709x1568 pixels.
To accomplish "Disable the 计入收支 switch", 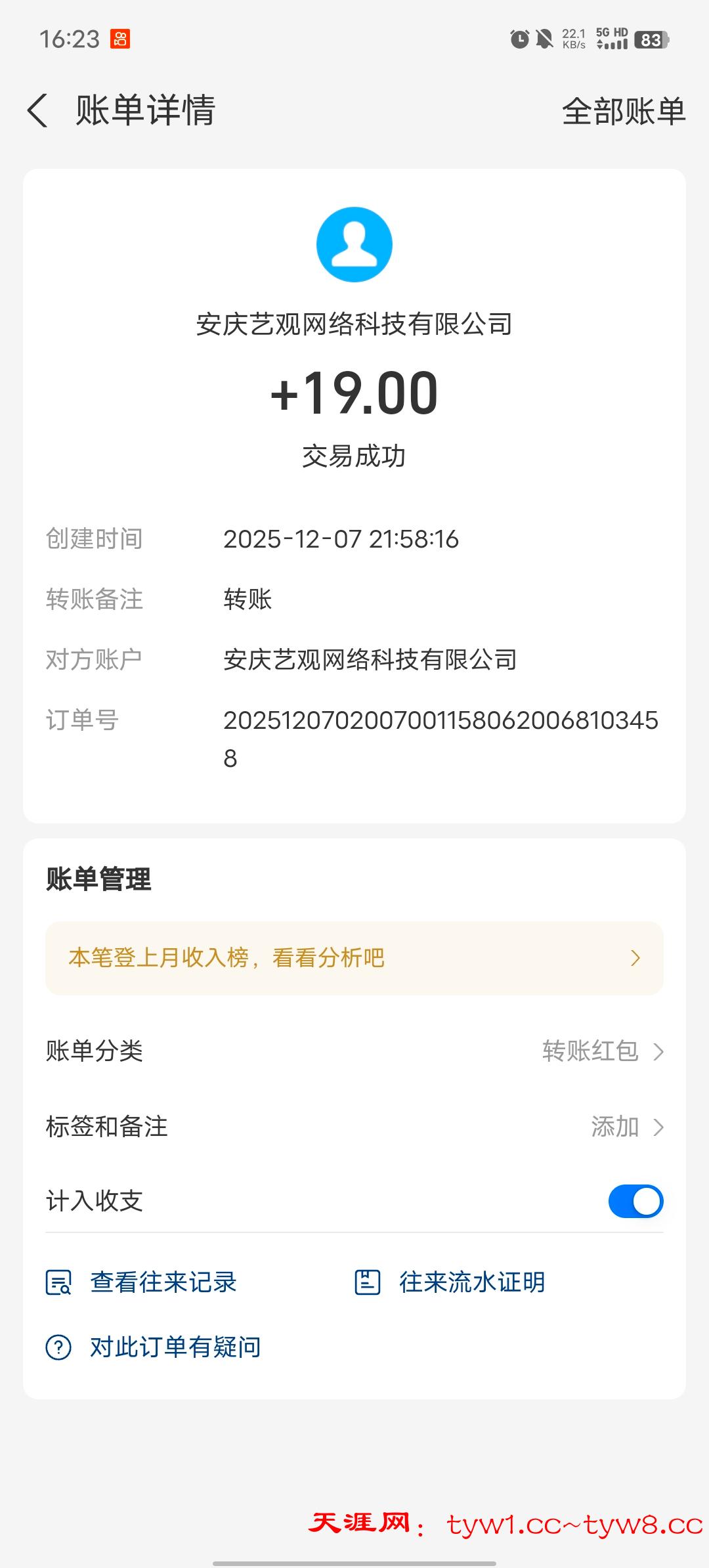I will 635,1201.
